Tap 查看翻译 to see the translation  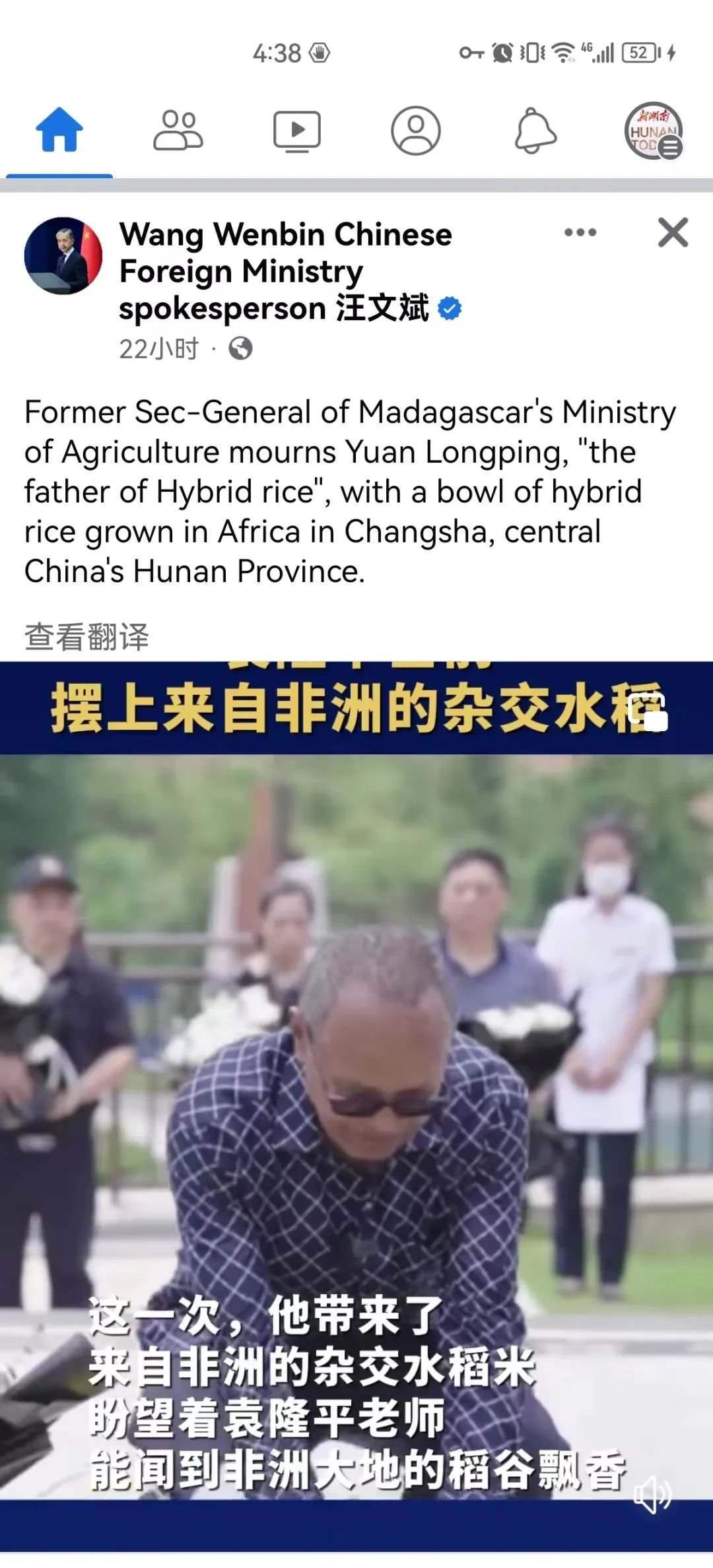[x=86, y=637]
